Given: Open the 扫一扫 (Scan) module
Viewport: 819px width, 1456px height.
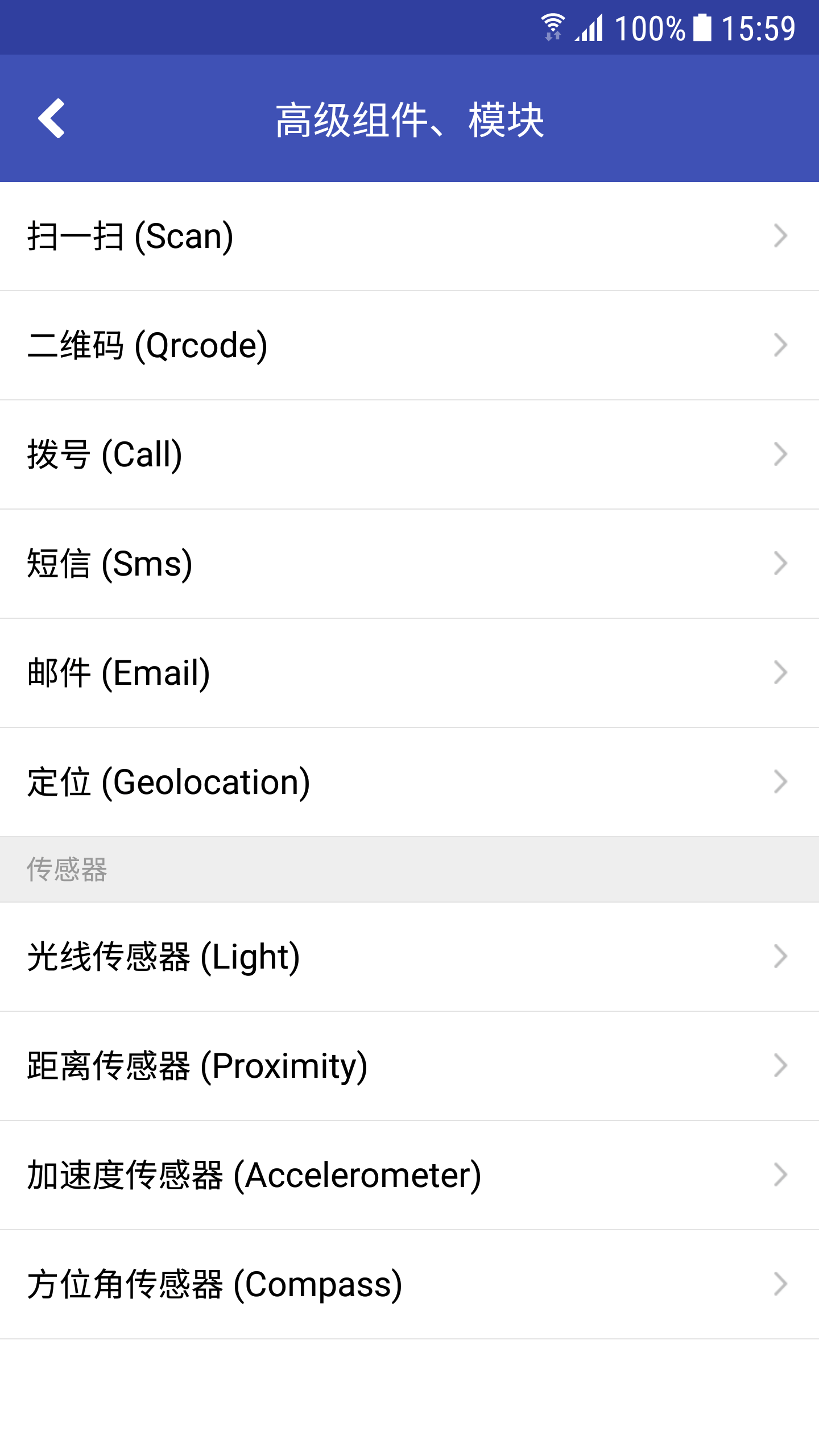Looking at the screenshot, I should click(x=409, y=236).
